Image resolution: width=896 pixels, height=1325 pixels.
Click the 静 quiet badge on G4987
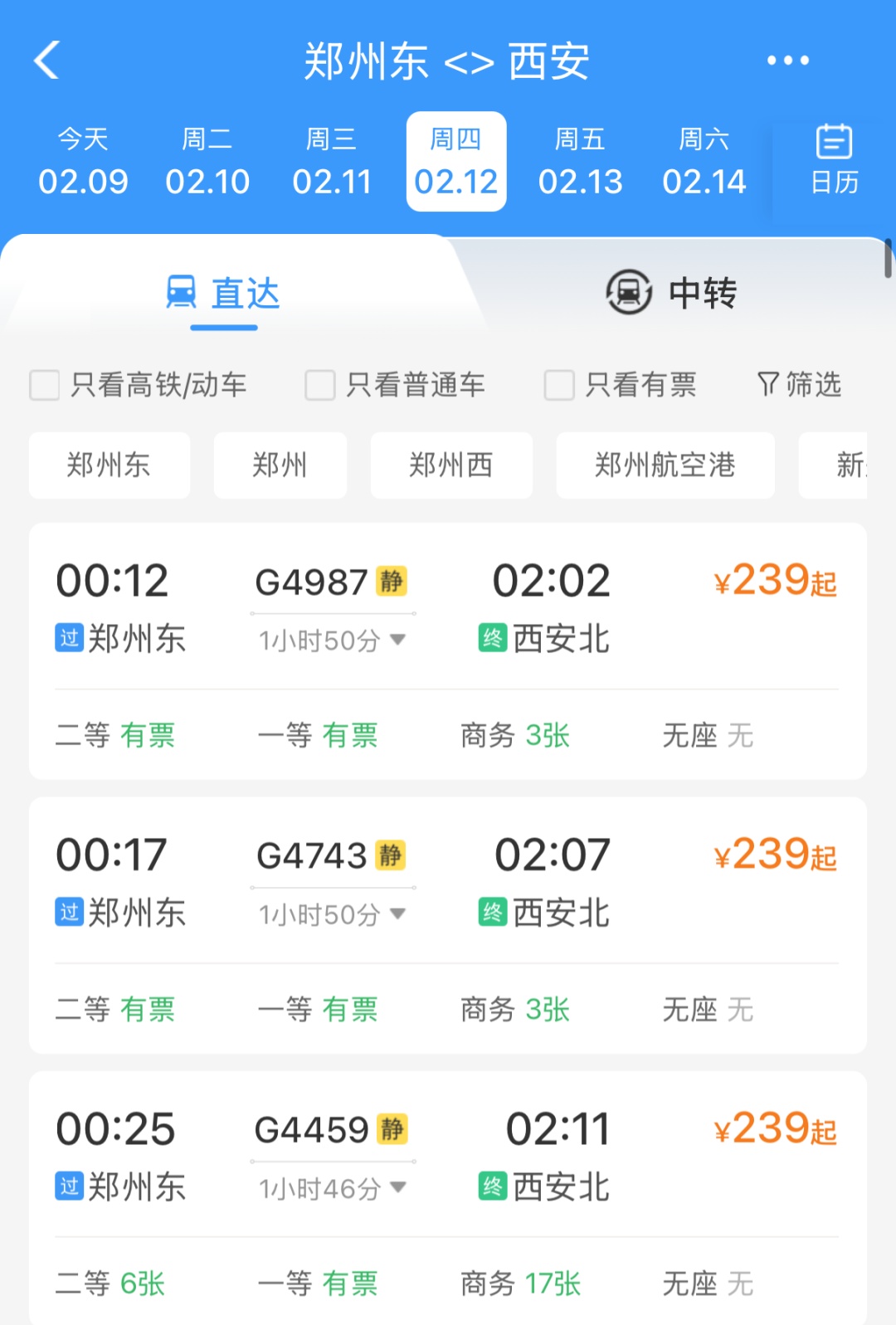[392, 582]
